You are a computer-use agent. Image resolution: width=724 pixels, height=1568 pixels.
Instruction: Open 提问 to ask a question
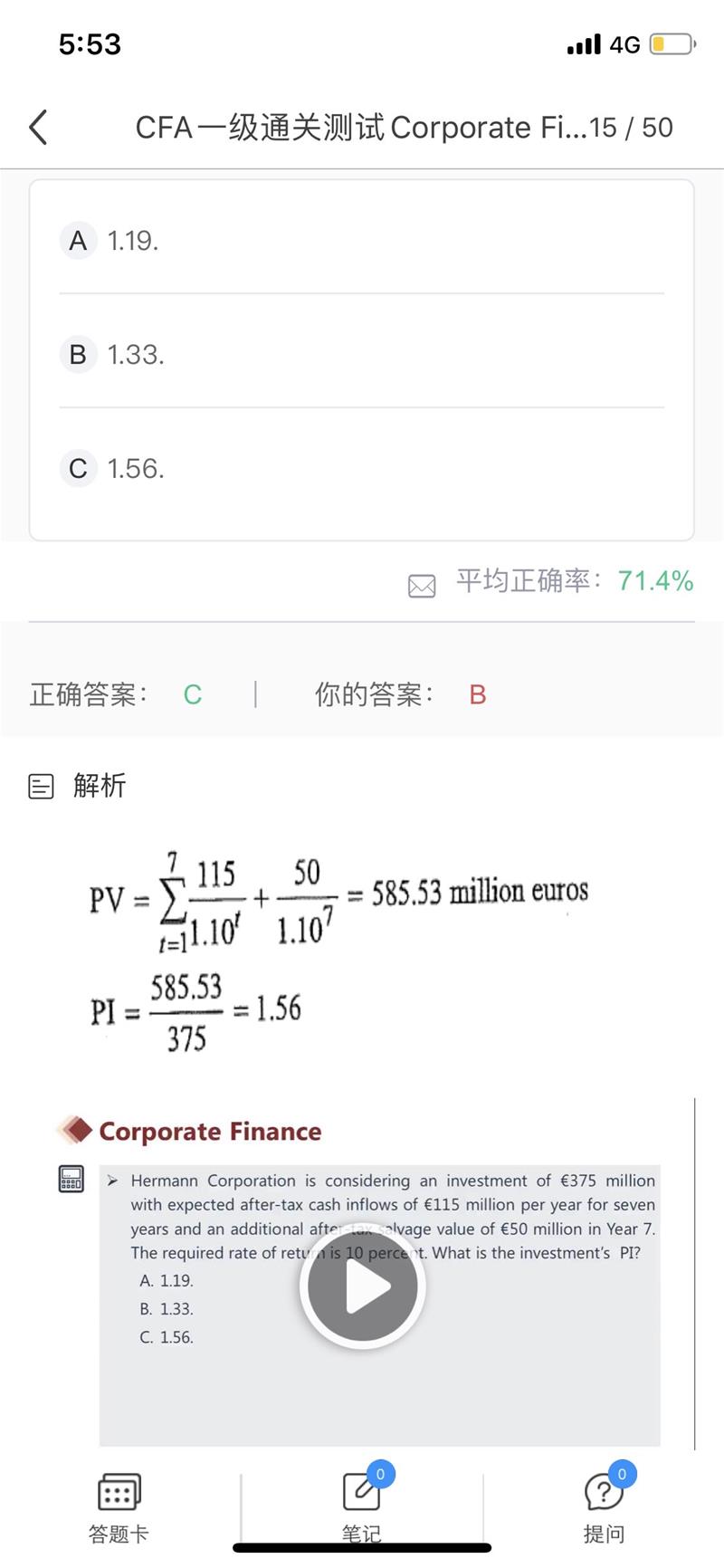click(604, 1508)
